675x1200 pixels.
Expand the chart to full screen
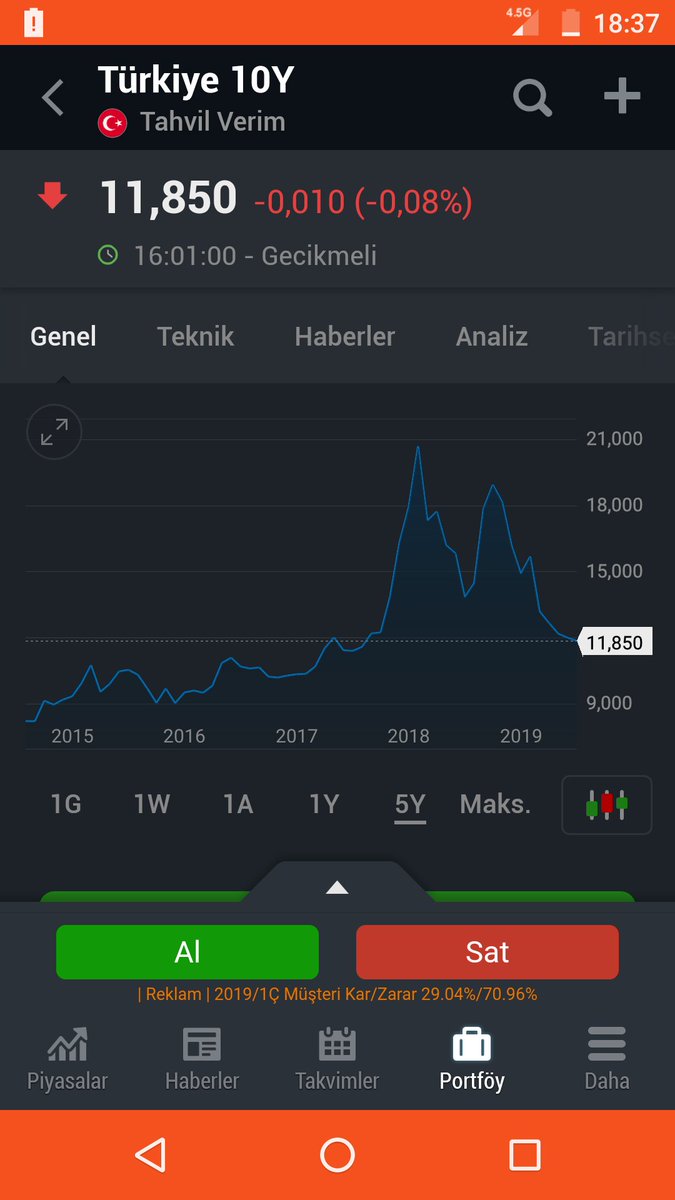[x=54, y=432]
